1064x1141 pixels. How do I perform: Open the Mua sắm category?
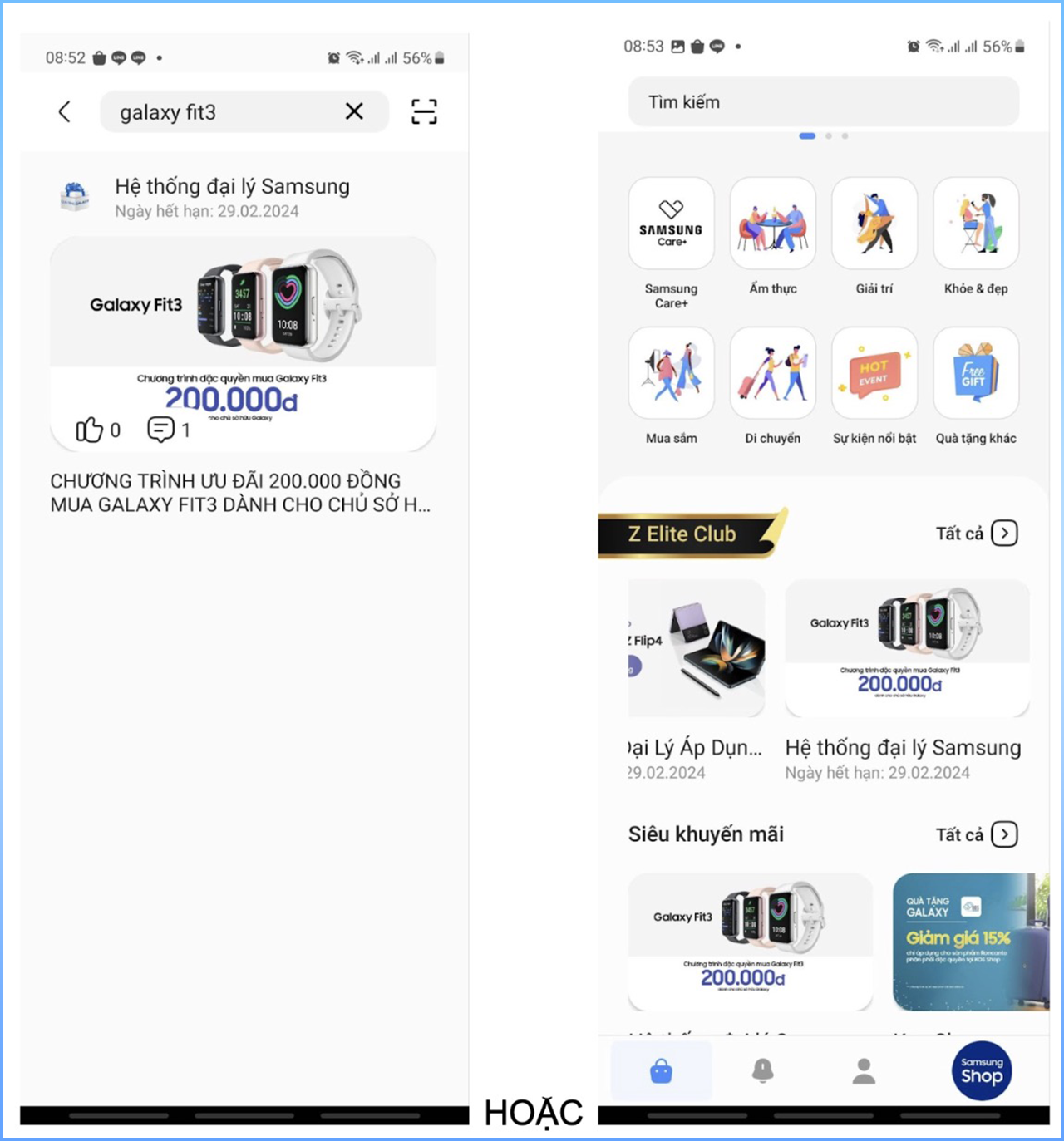(x=671, y=372)
